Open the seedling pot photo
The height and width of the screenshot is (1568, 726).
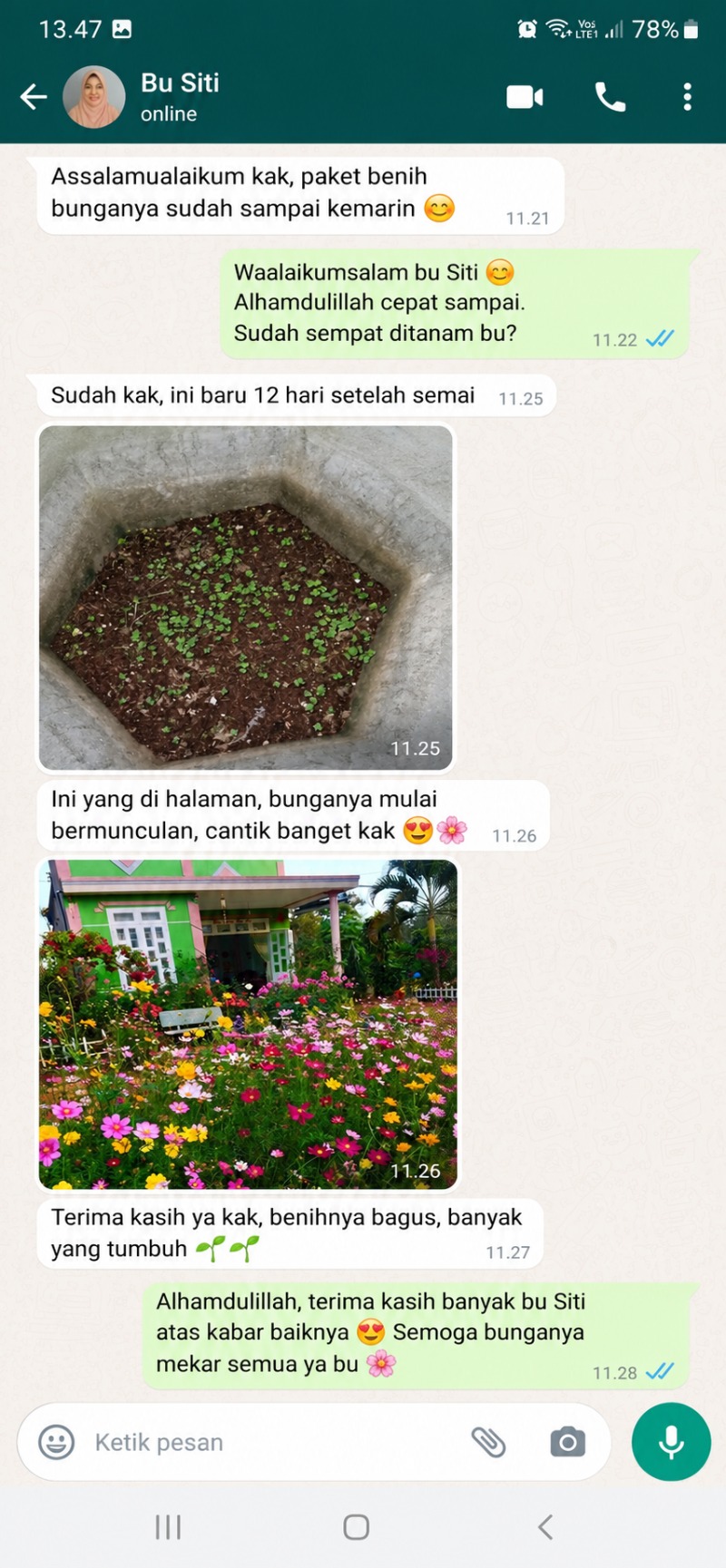point(246,598)
